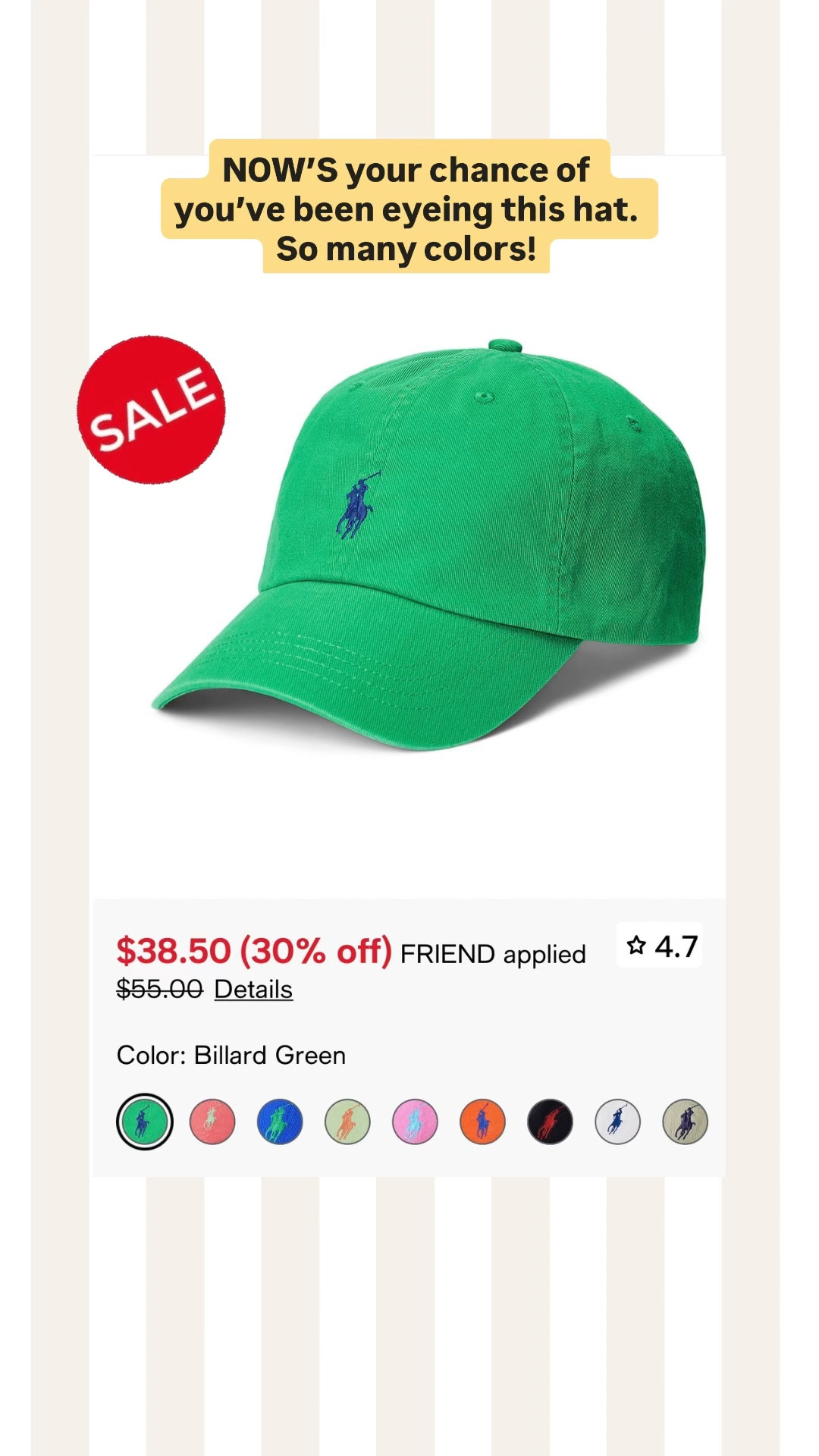
Task: Click the Color: Billard Green label
Action: pyautogui.click(x=231, y=1054)
